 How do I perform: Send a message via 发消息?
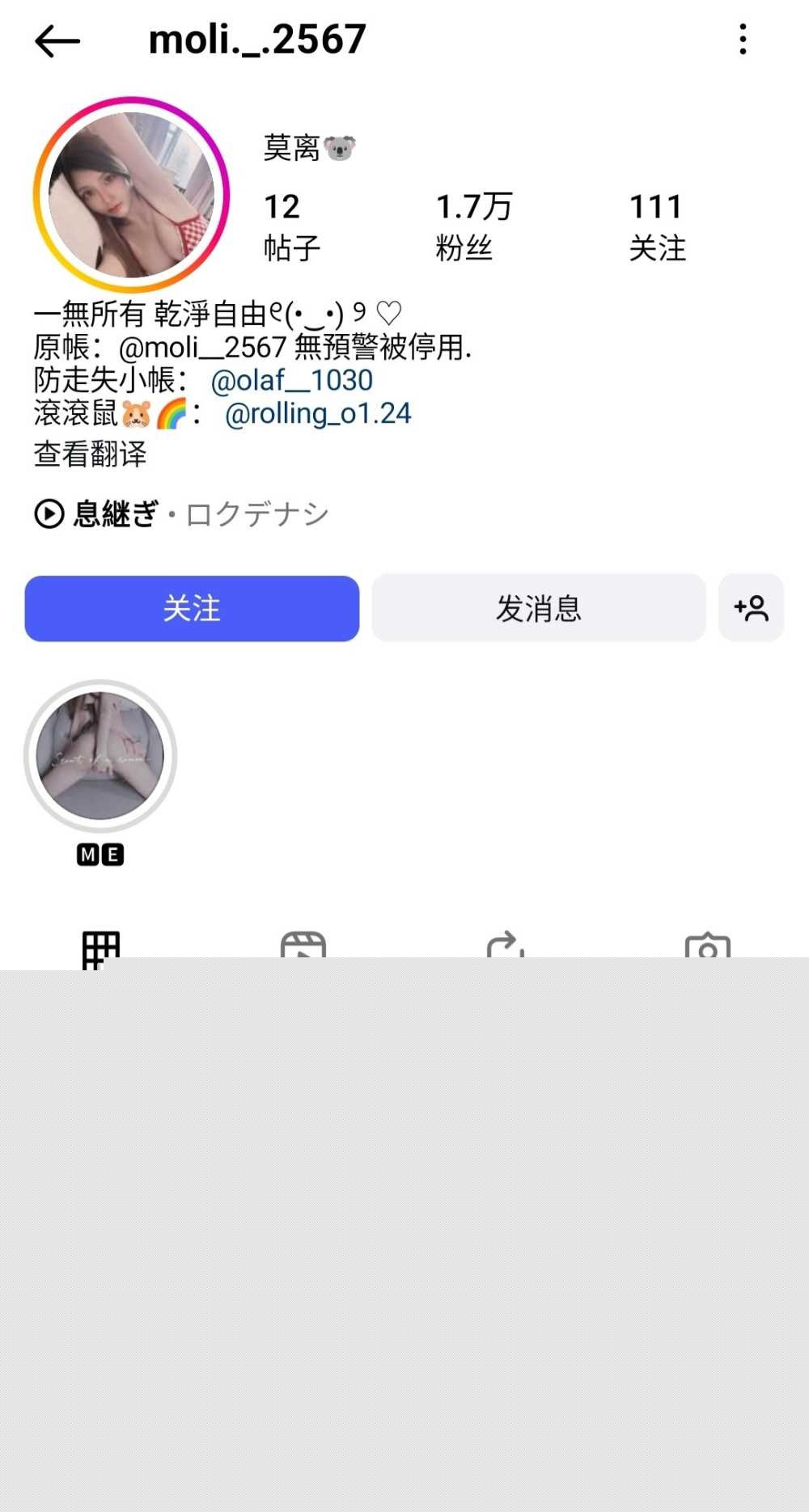click(539, 608)
